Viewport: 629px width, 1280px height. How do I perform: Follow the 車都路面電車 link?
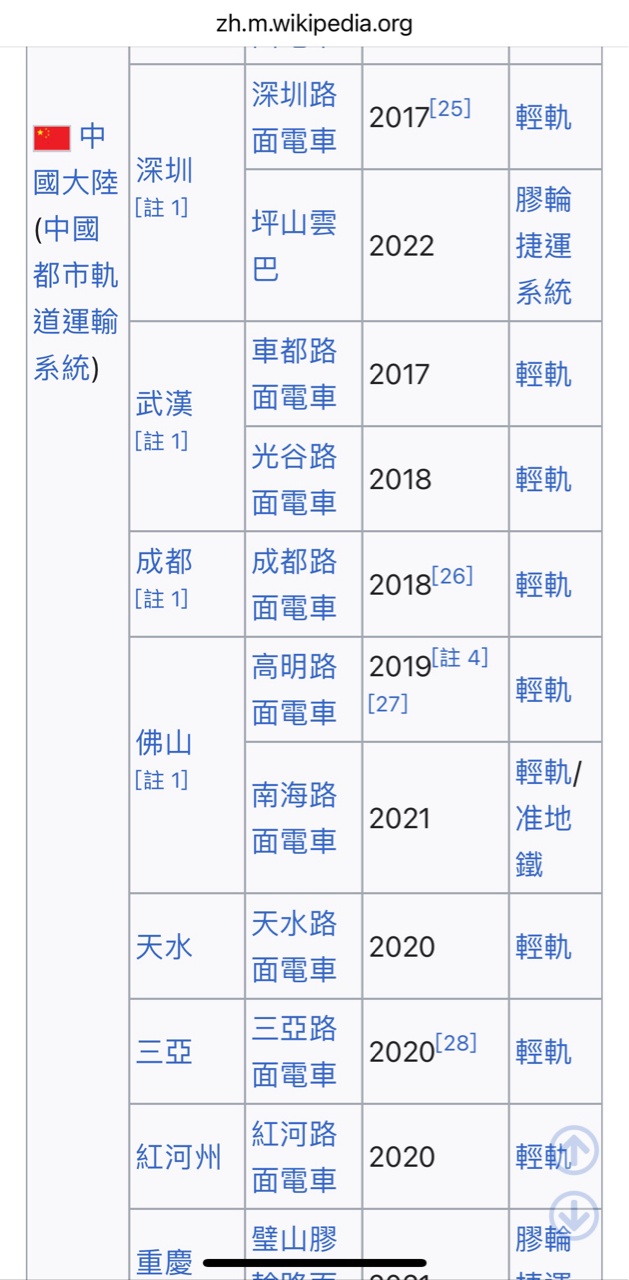(294, 373)
